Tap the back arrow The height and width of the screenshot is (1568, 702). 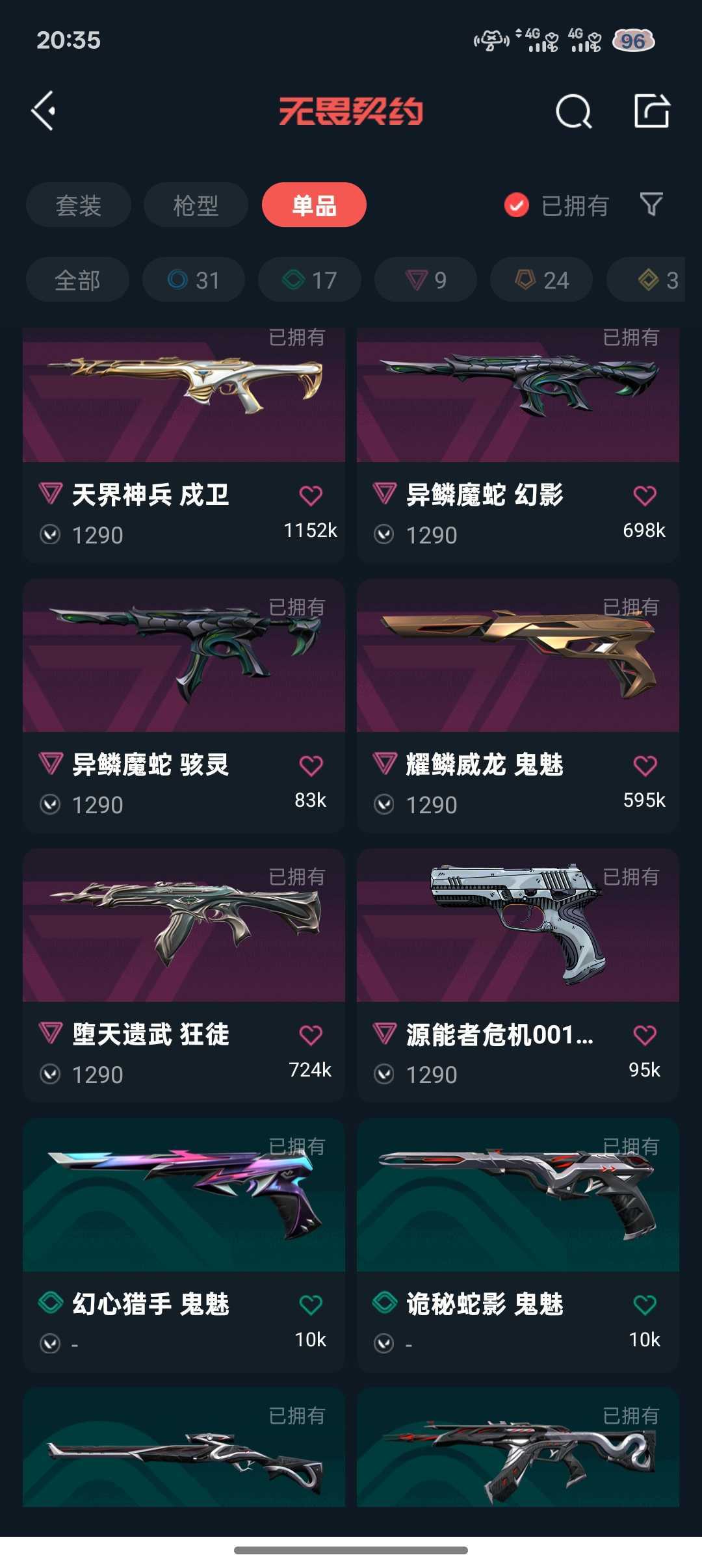point(43,111)
